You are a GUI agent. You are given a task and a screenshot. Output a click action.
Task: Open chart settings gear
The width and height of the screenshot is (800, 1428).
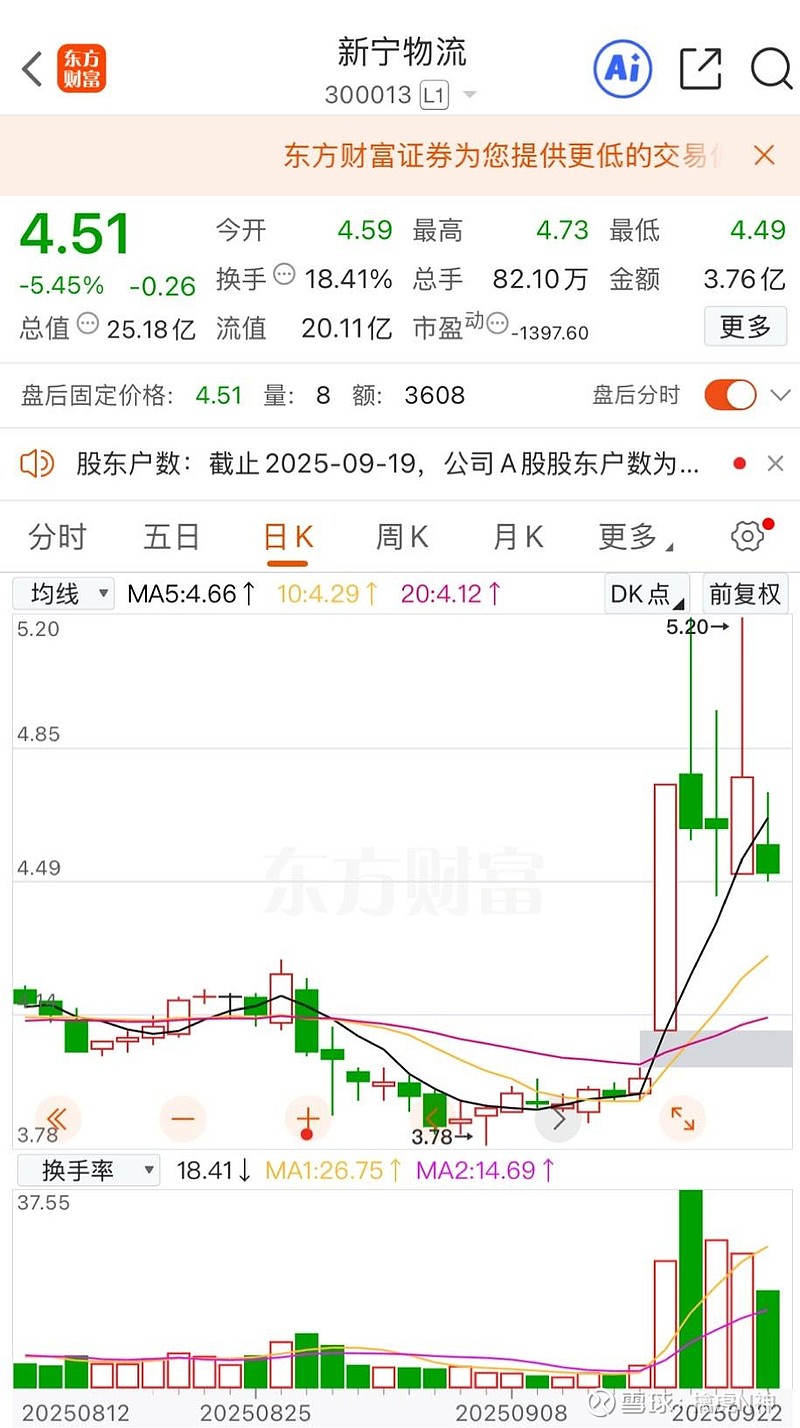click(748, 536)
